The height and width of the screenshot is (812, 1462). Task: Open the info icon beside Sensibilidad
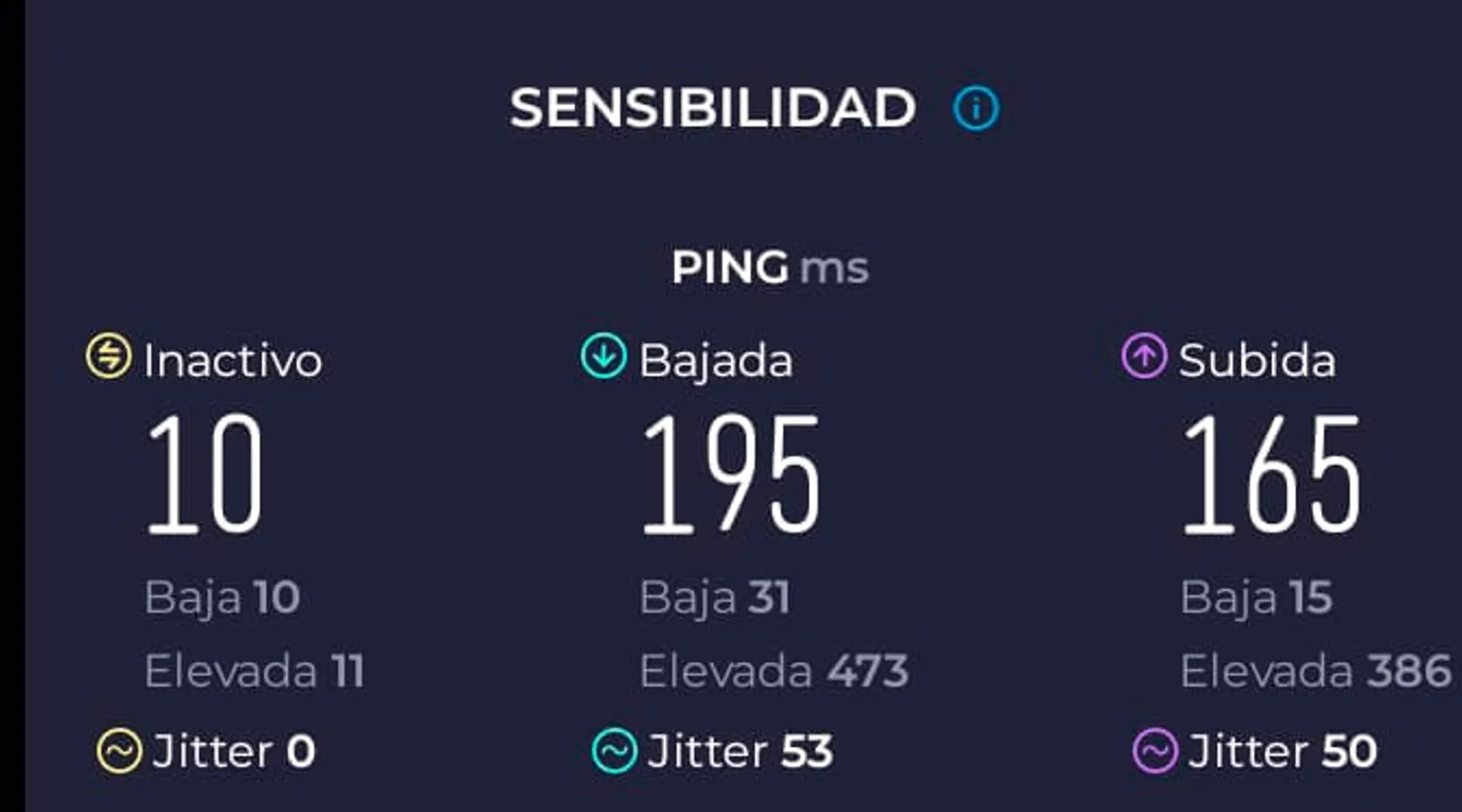(x=975, y=107)
